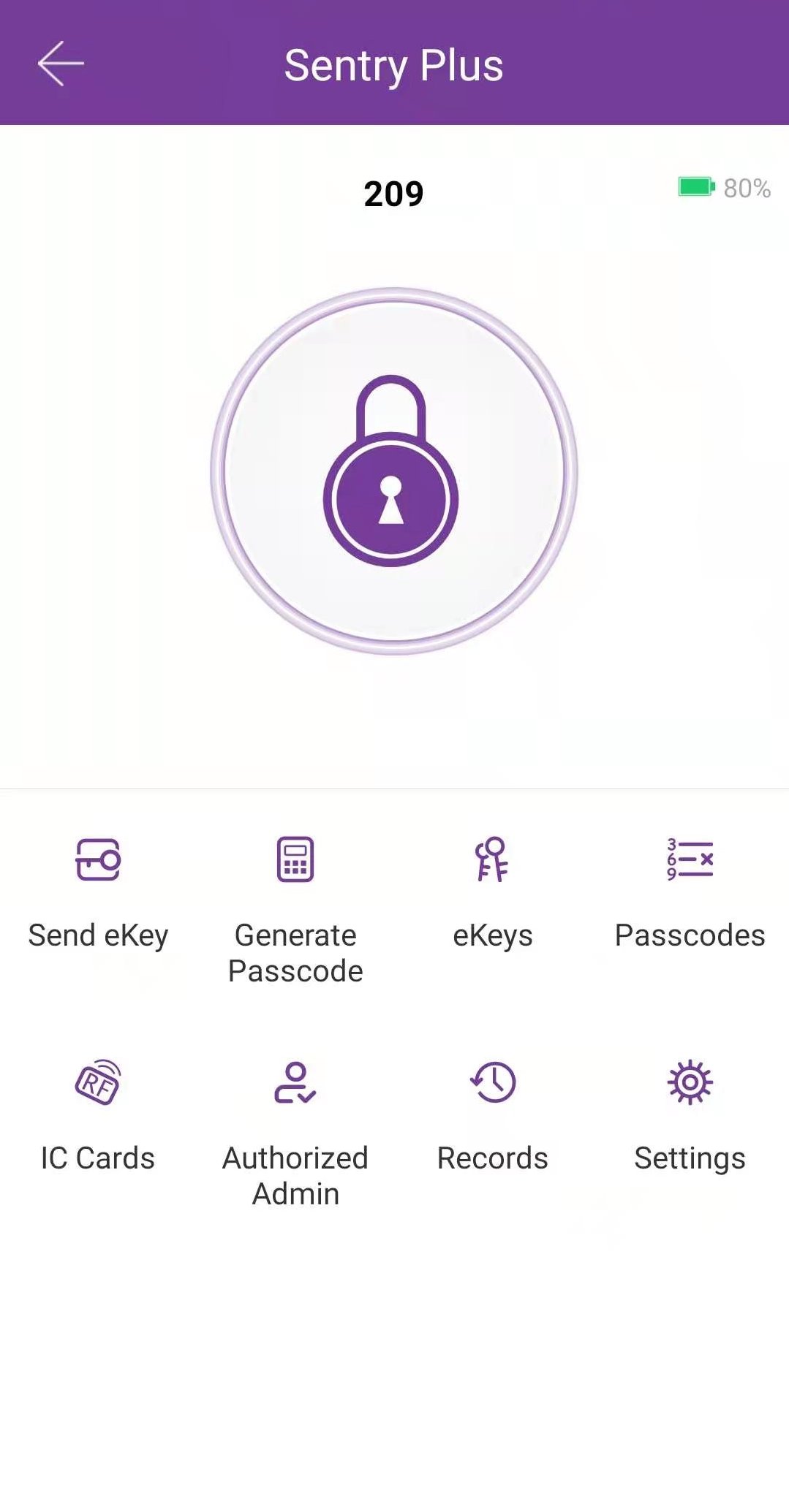The height and width of the screenshot is (1512, 789).
Task: Tap the Generate Passcode label
Action: (295, 953)
